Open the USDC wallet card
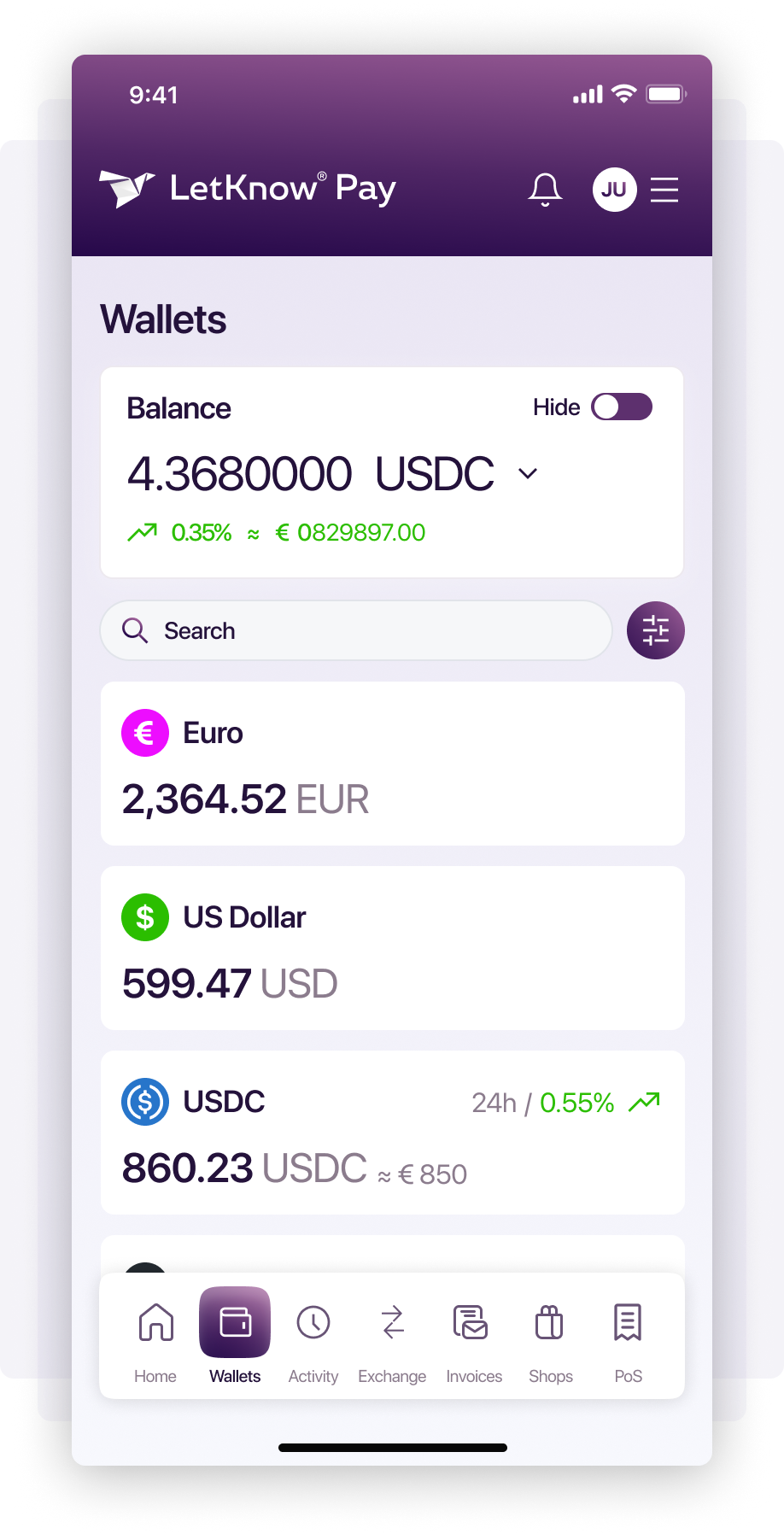784x1534 pixels. click(x=392, y=1133)
